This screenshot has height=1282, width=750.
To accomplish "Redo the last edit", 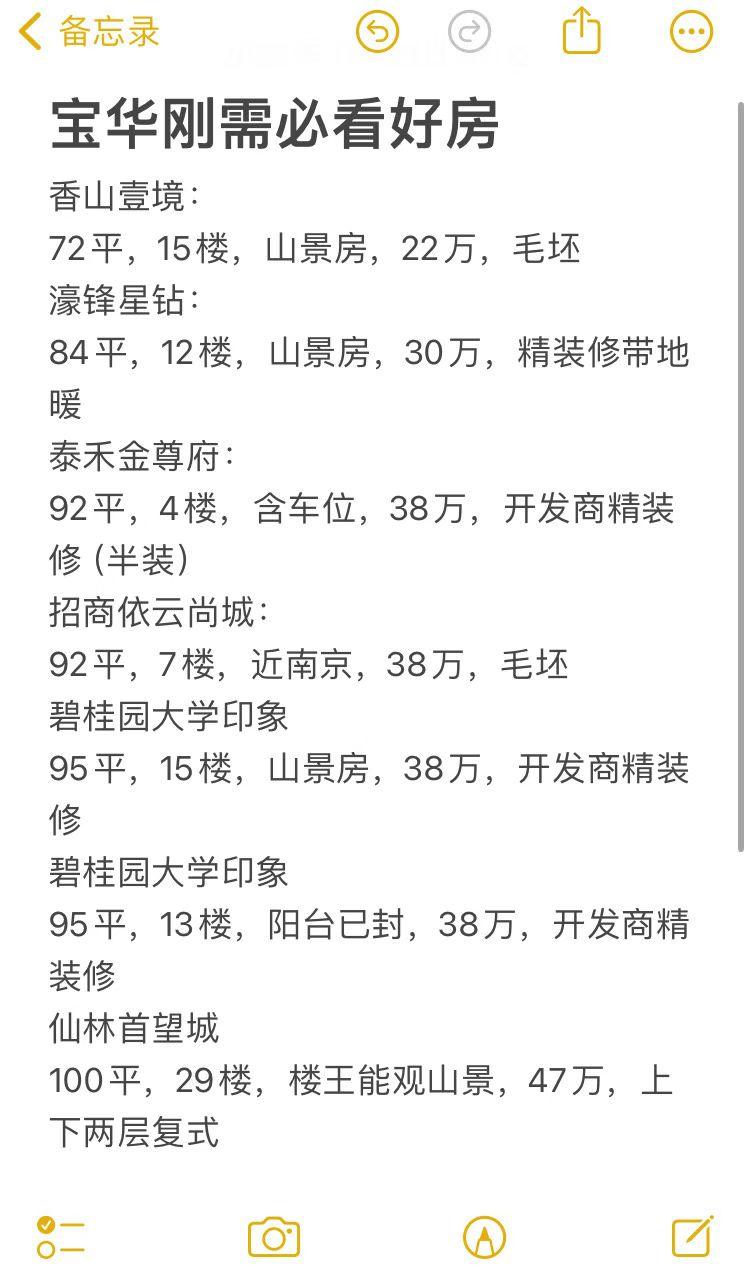I will tap(468, 31).
